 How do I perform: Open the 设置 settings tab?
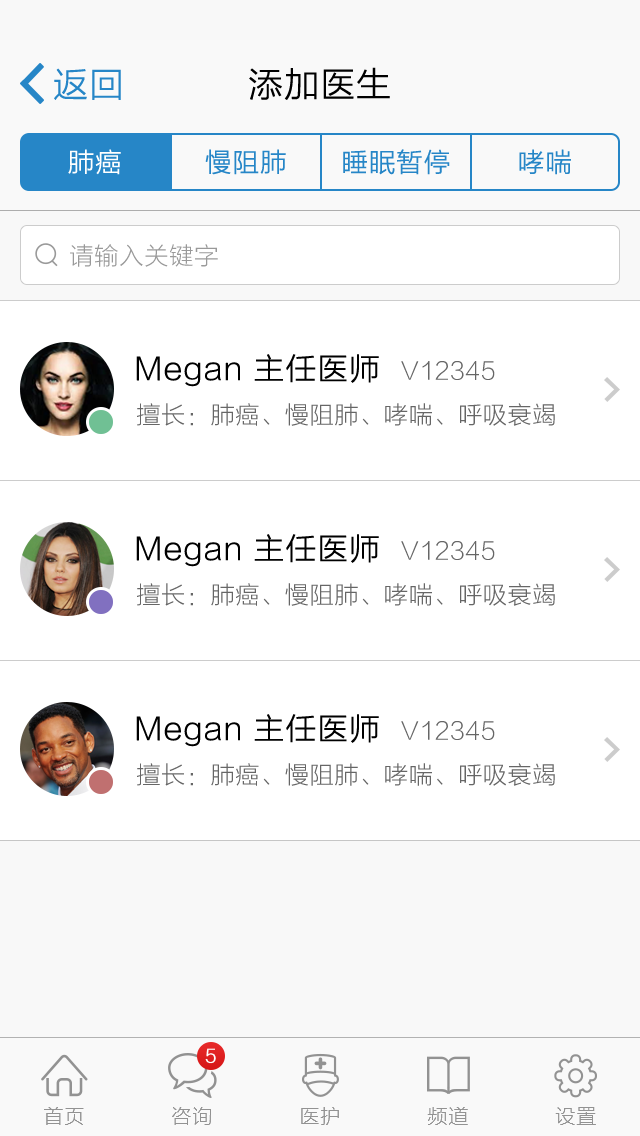[576, 1088]
